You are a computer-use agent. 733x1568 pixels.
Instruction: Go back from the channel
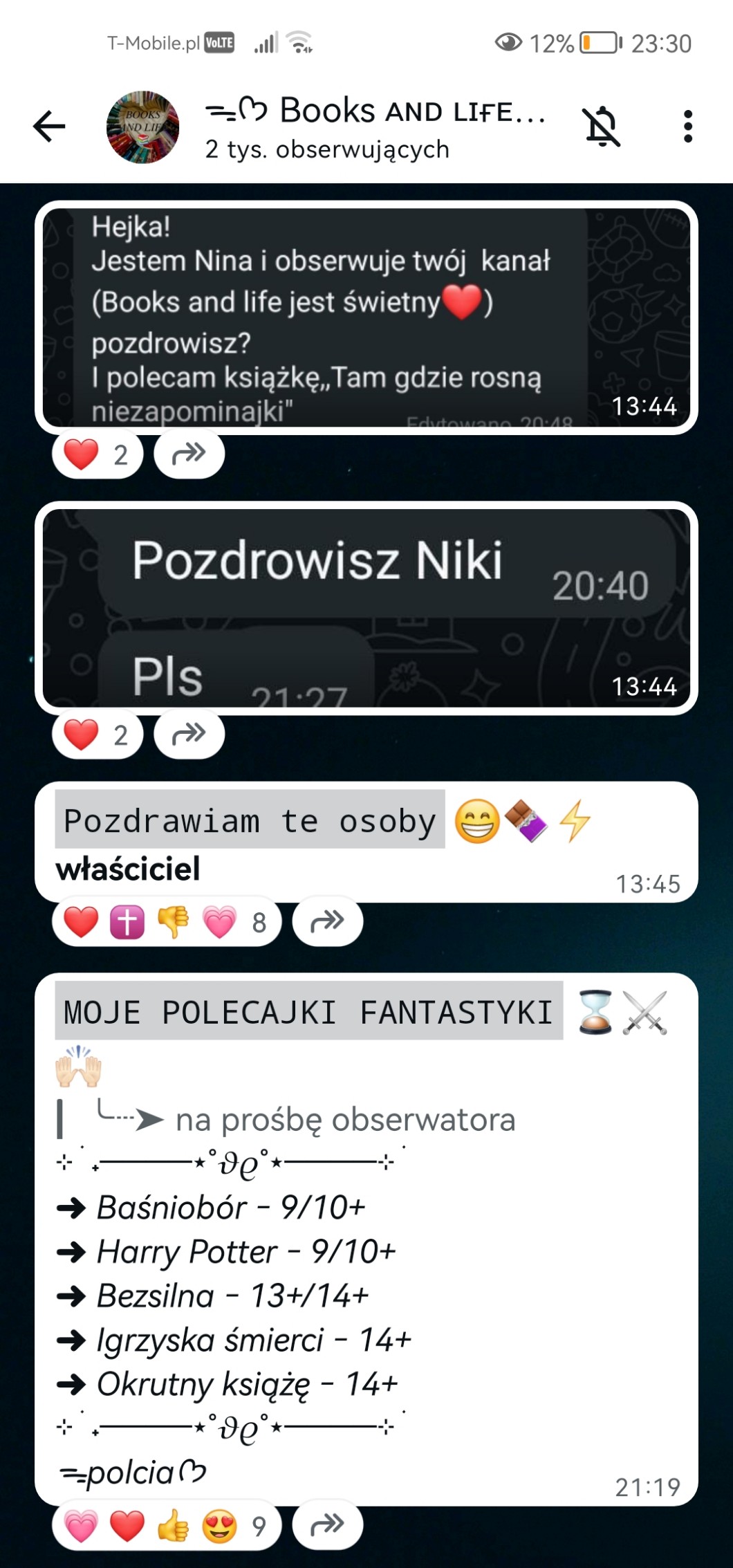coord(49,127)
